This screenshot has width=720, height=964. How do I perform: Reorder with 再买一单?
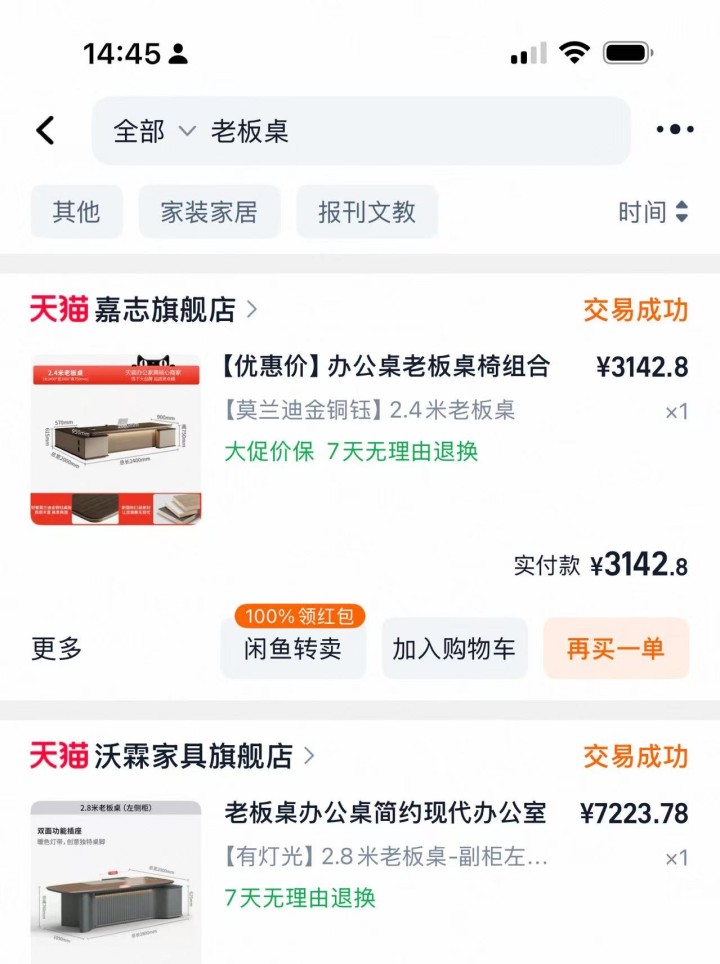[x=616, y=649]
